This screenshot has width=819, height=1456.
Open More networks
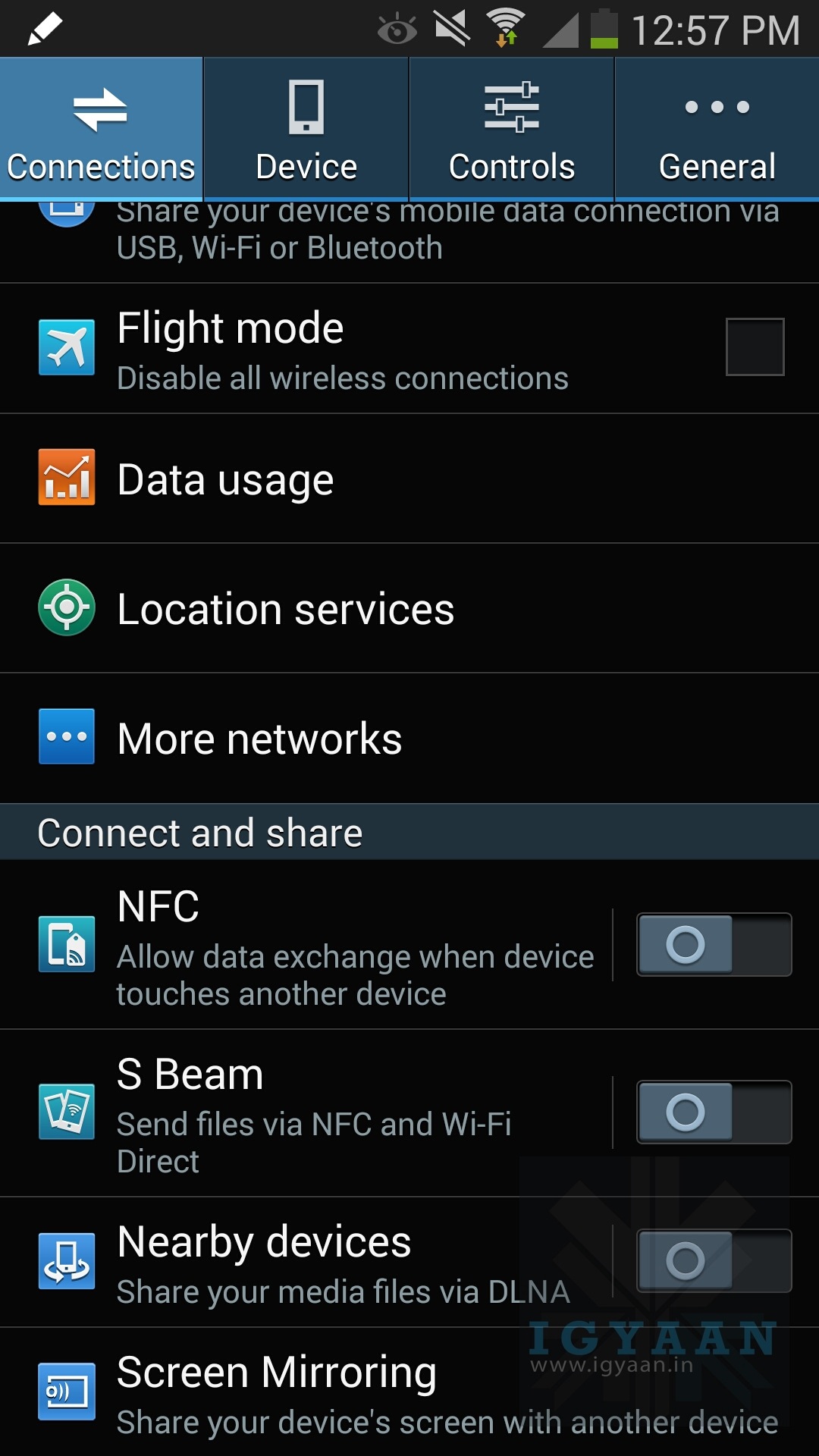(x=409, y=739)
